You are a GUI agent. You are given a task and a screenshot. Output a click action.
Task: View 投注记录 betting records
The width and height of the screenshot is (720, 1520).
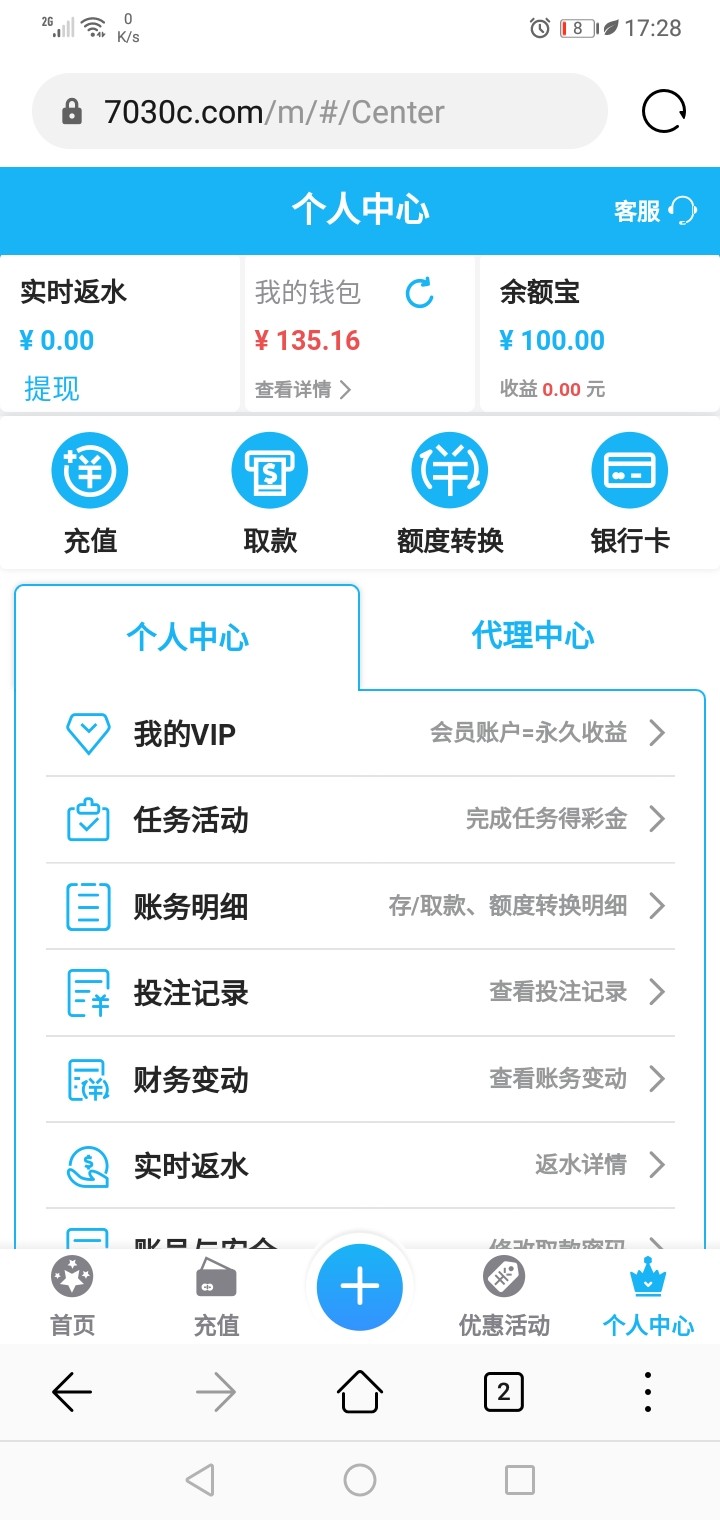click(x=360, y=993)
